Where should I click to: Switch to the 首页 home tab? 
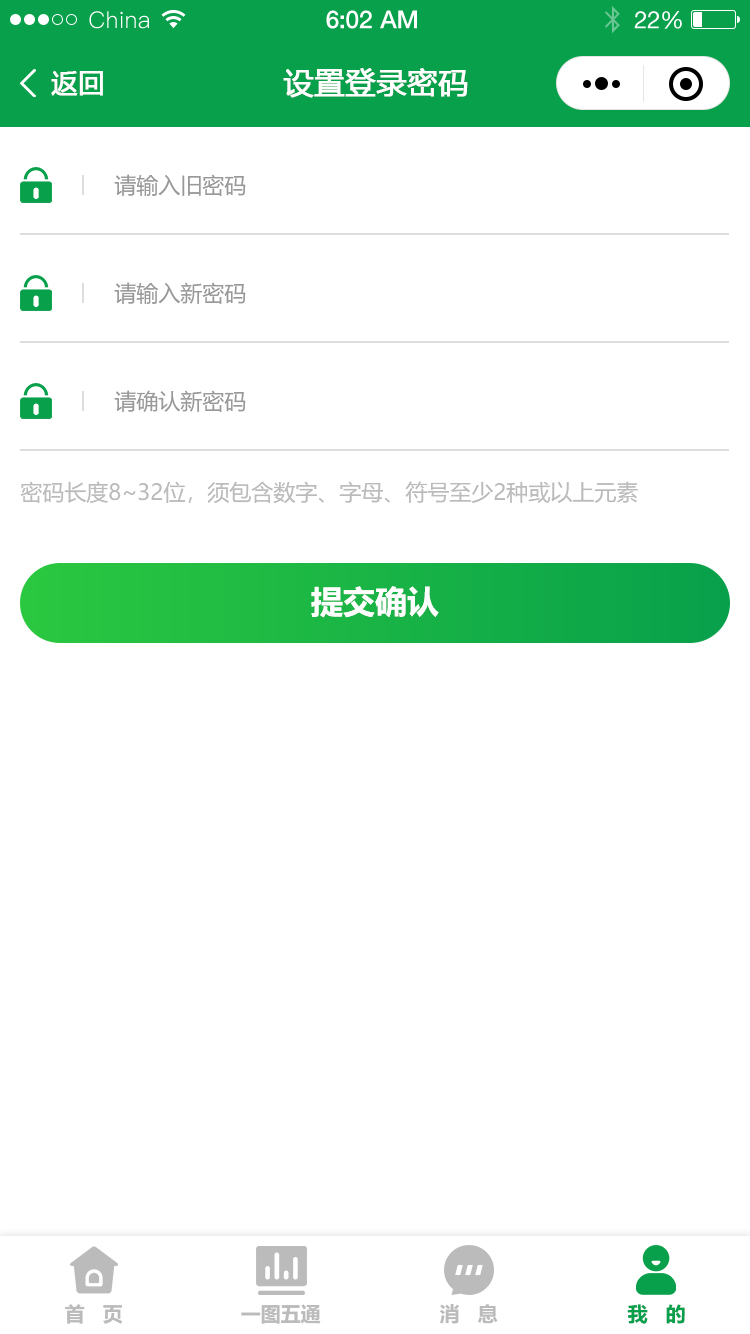point(94,1285)
